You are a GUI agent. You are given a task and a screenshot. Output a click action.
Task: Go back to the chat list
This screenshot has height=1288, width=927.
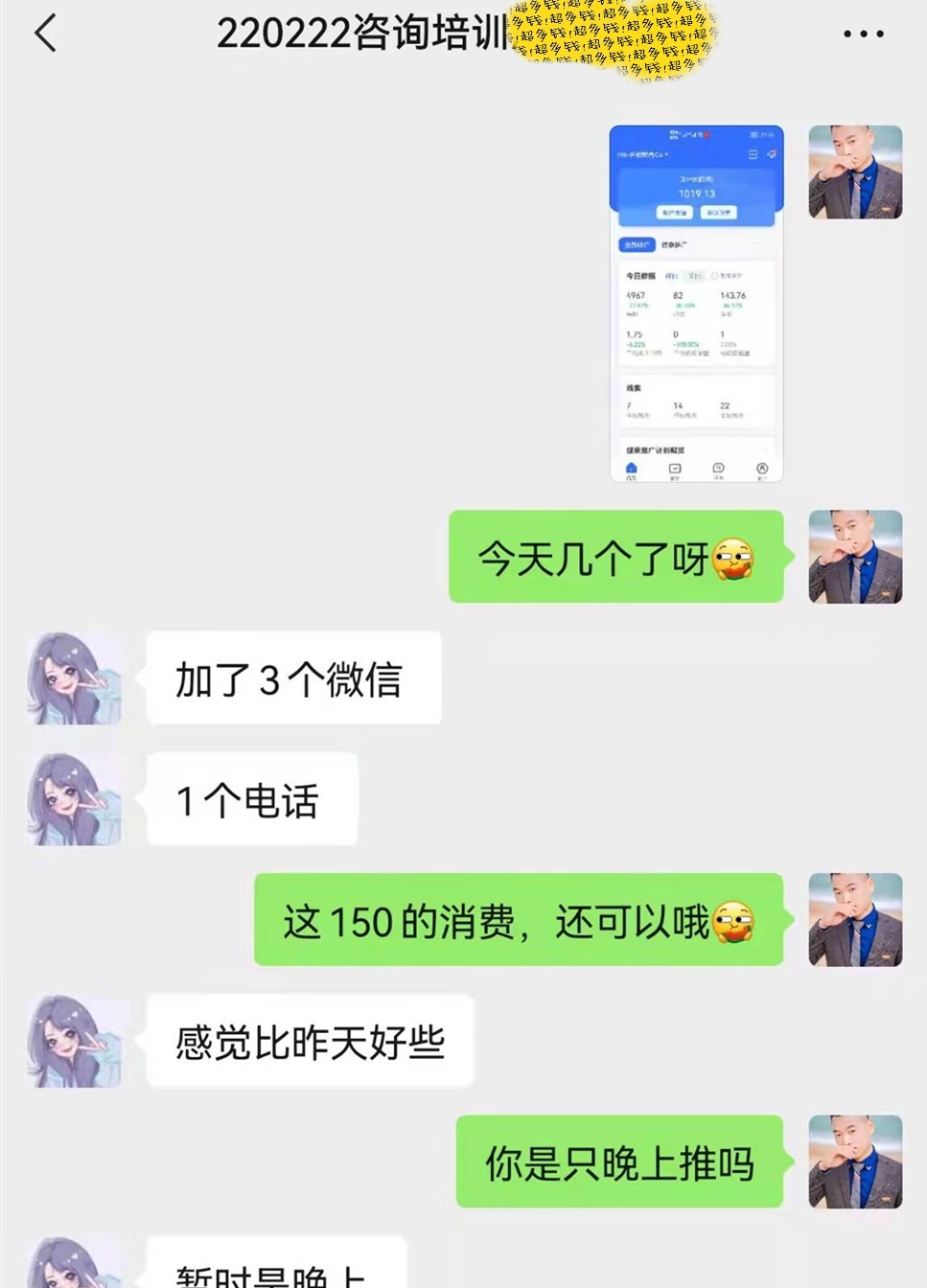(45, 34)
